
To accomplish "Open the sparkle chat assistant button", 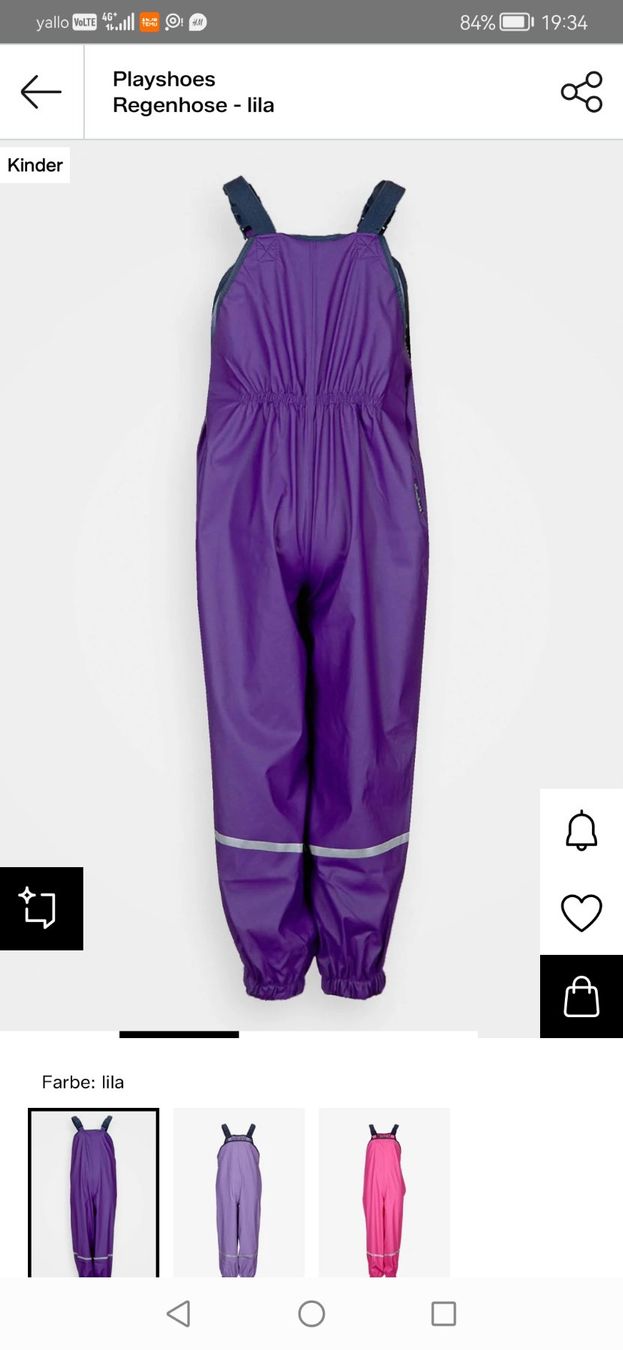I will pos(41,908).
